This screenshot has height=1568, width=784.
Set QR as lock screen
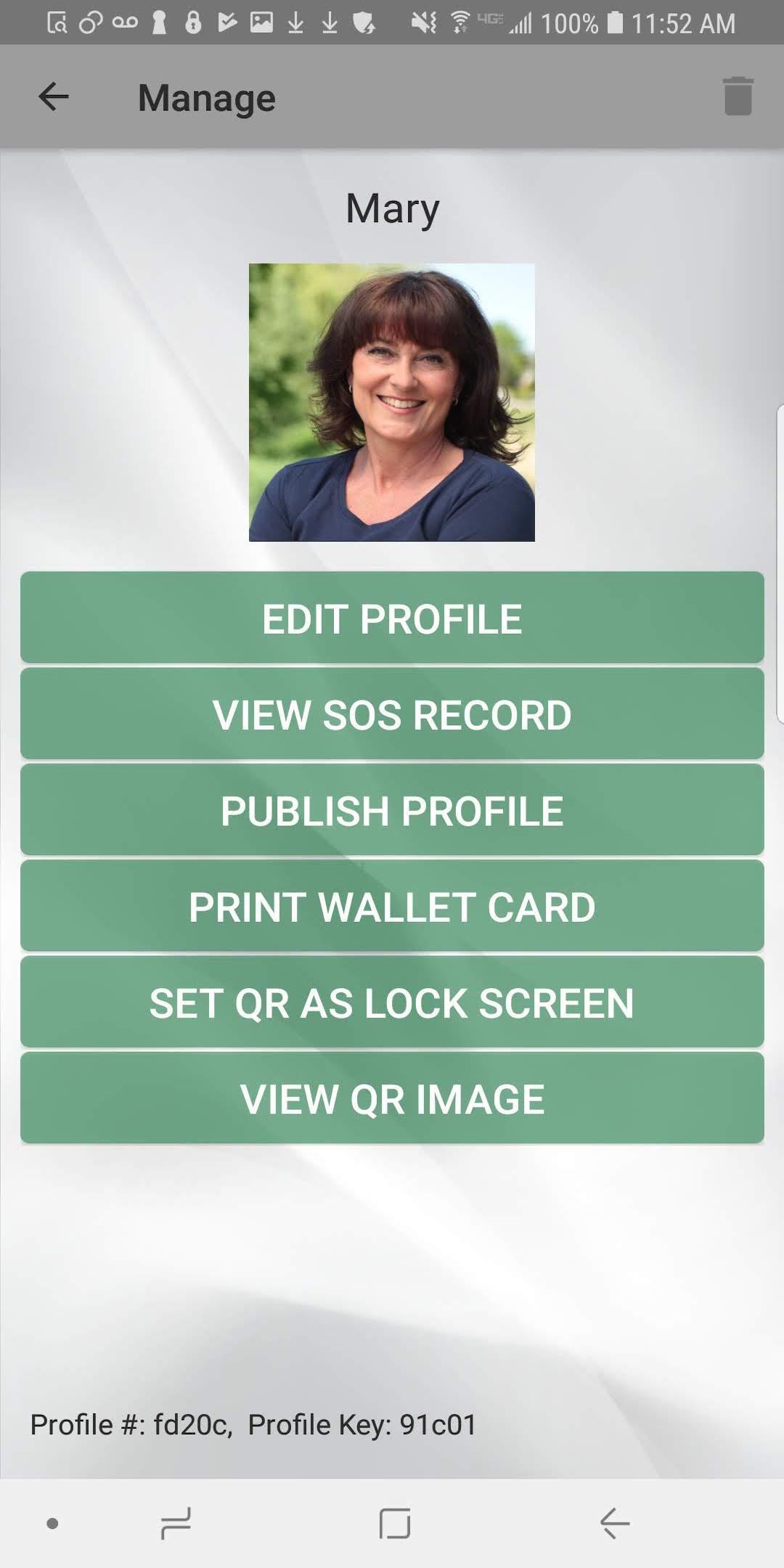pyautogui.click(x=392, y=1003)
